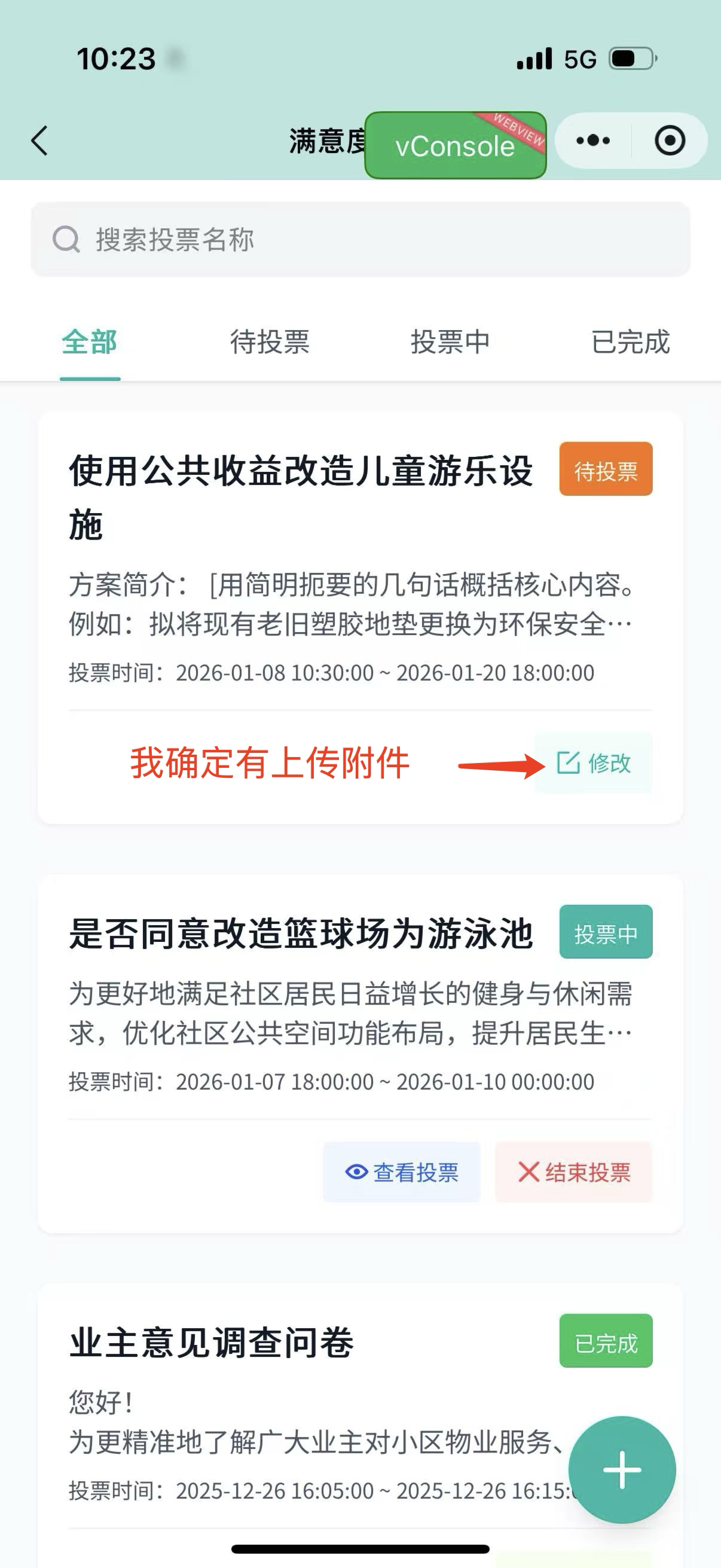This screenshot has height=1568, width=721.
Task: Tap the red X icon on 结束投票
Action: tap(528, 1172)
